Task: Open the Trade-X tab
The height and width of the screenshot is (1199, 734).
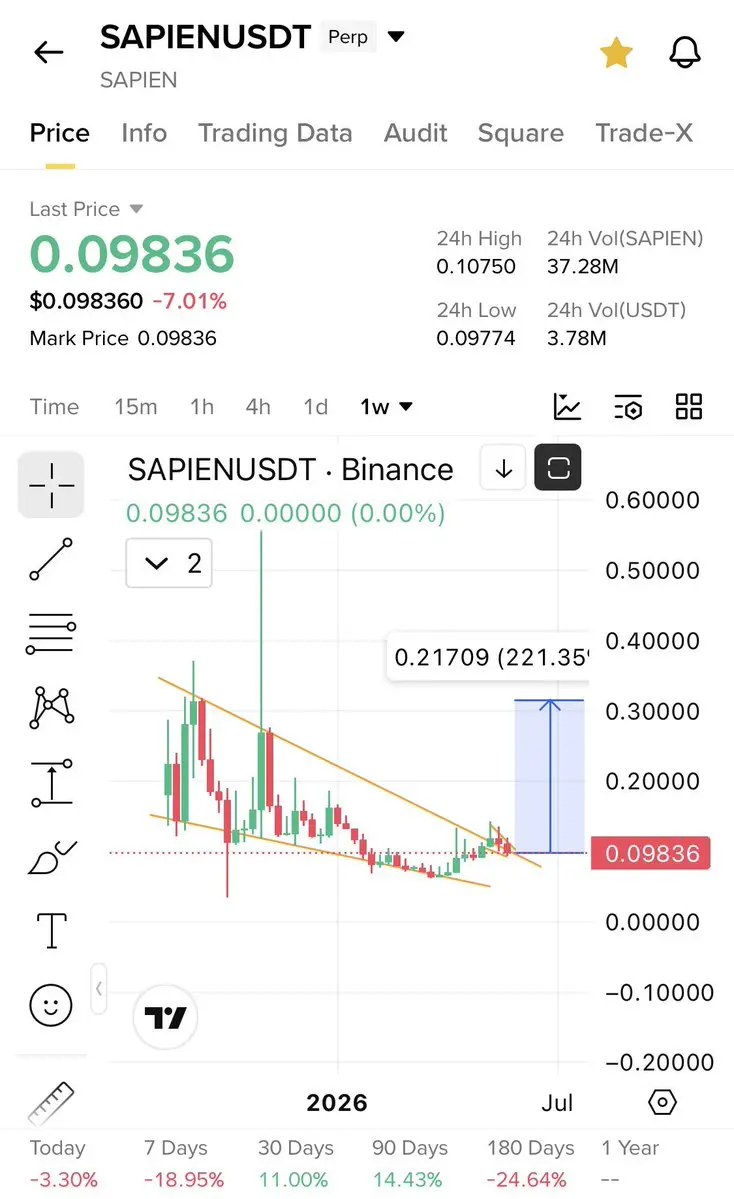Action: (644, 133)
